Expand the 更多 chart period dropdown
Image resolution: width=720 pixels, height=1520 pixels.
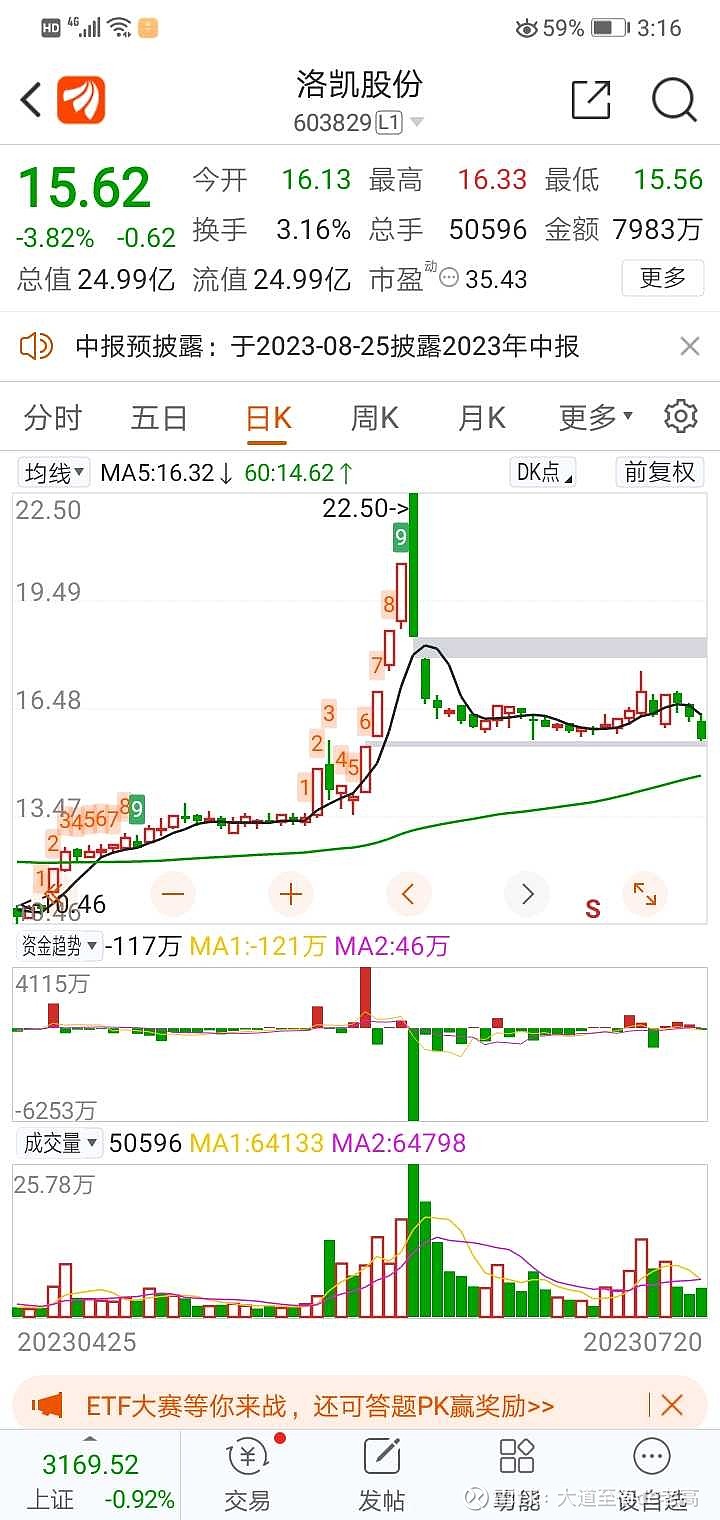593,417
